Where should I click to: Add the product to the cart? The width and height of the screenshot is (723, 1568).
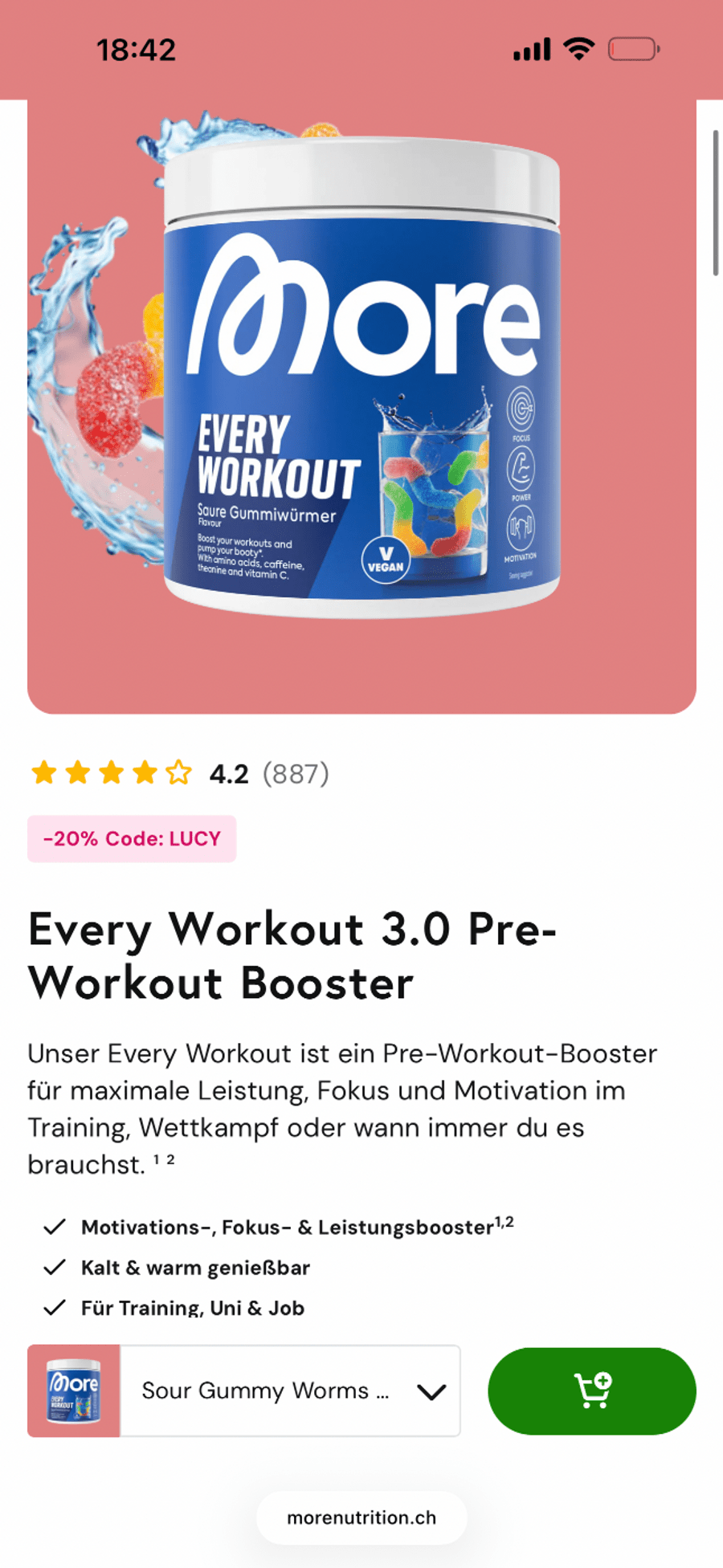pyautogui.click(x=591, y=1391)
